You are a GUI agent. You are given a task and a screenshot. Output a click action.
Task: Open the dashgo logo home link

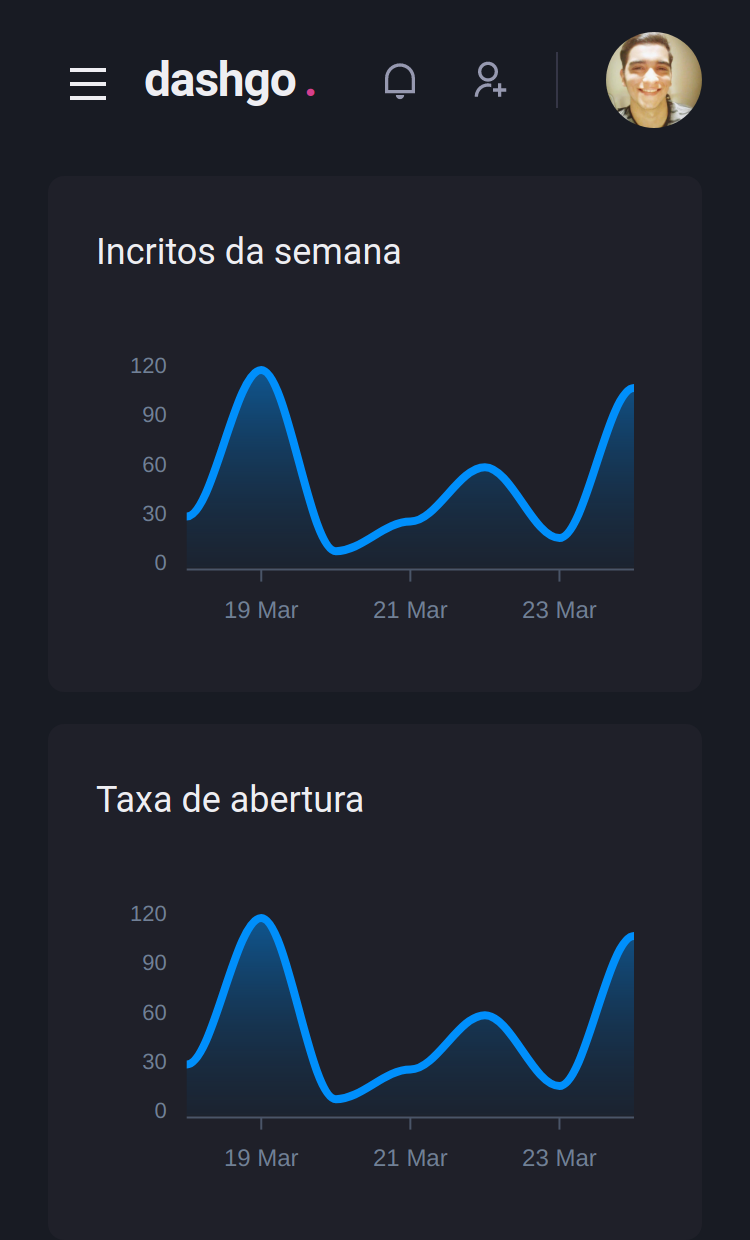(x=220, y=80)
